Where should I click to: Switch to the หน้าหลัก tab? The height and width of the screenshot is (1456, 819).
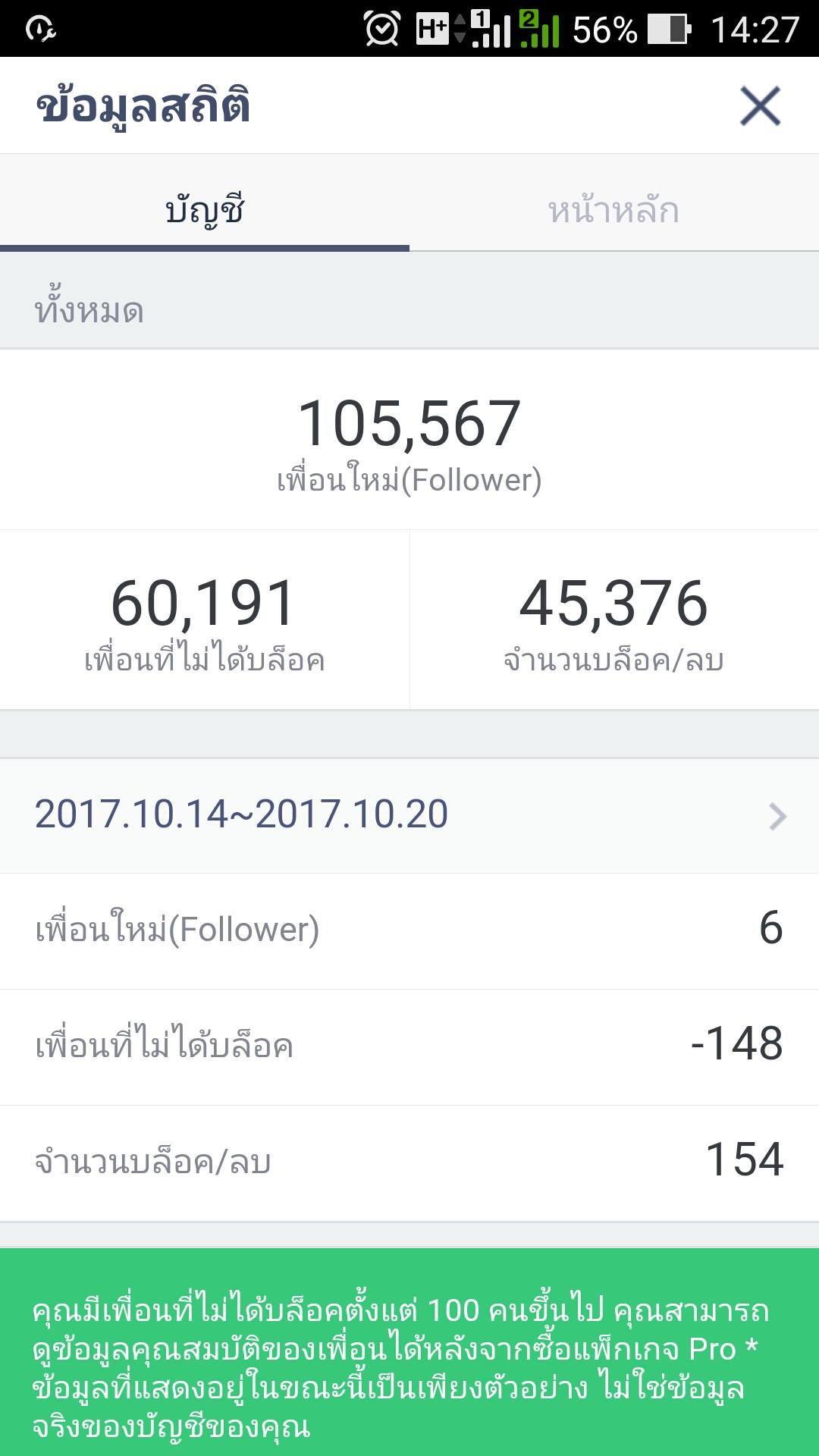point(613,209)
